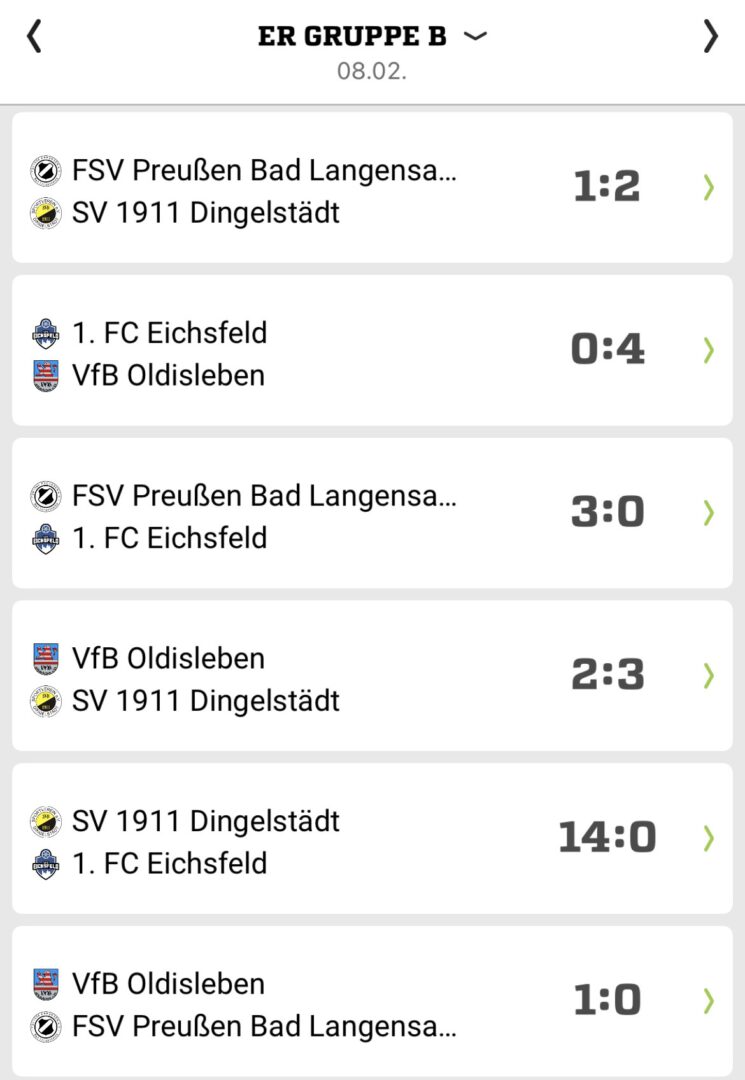The height and width of the screenshot is (1080, 745).
Task: Navigate back with the left arrow
Action: pos(35,35)
